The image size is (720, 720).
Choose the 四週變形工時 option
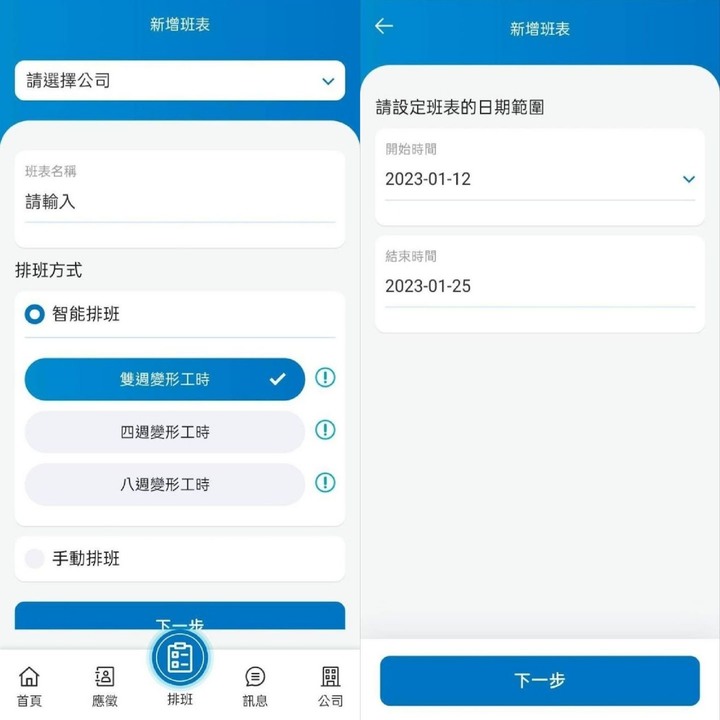tap(165, 432)
